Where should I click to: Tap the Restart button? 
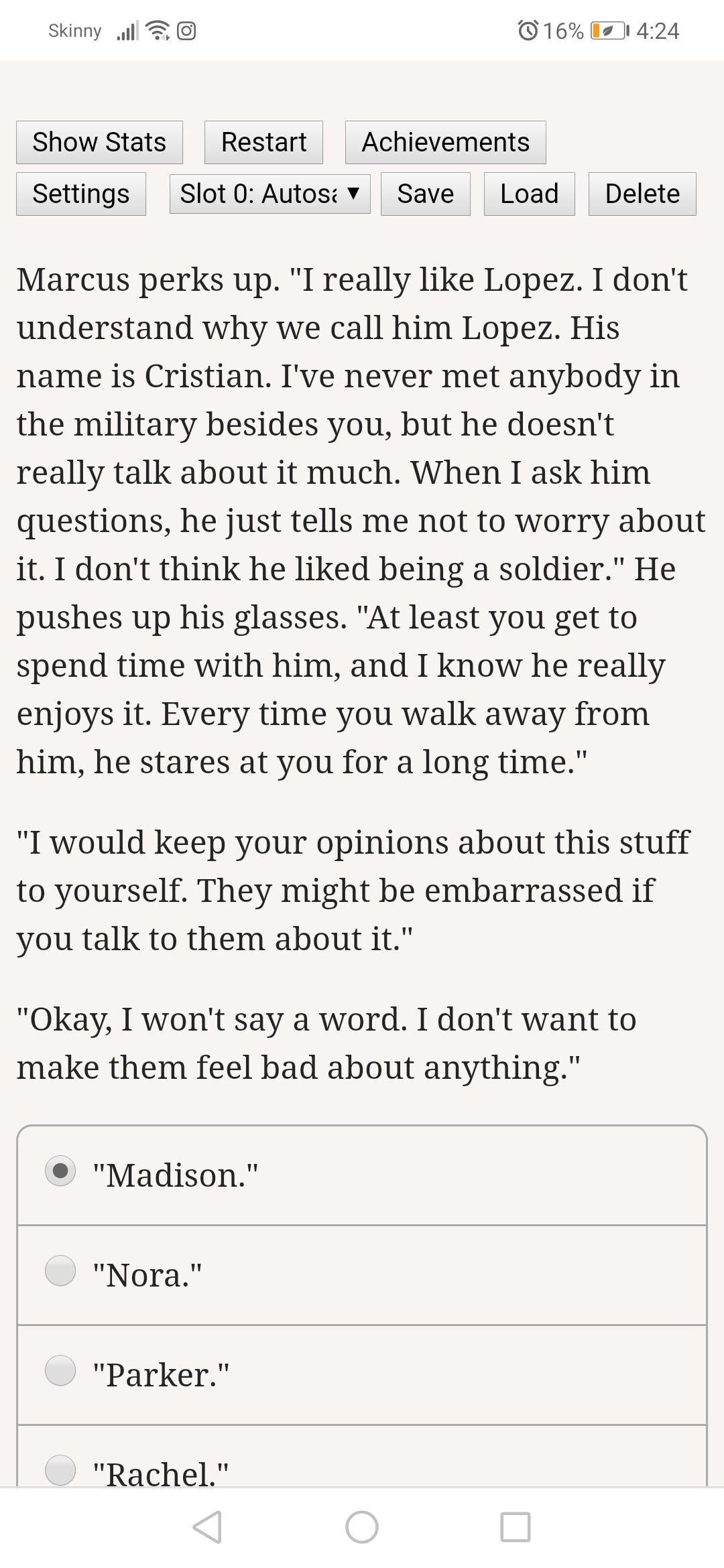263,142
